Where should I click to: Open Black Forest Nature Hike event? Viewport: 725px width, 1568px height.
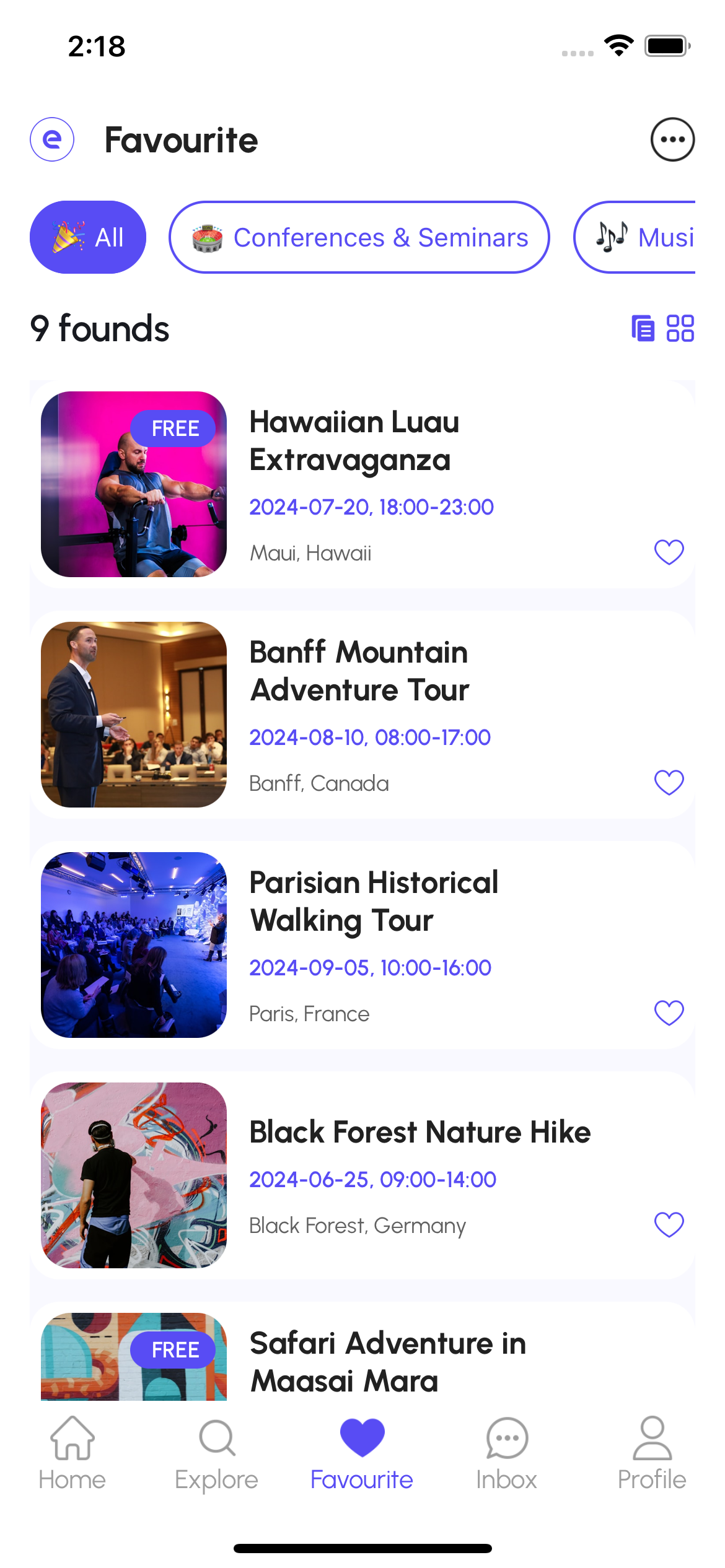420,1132
